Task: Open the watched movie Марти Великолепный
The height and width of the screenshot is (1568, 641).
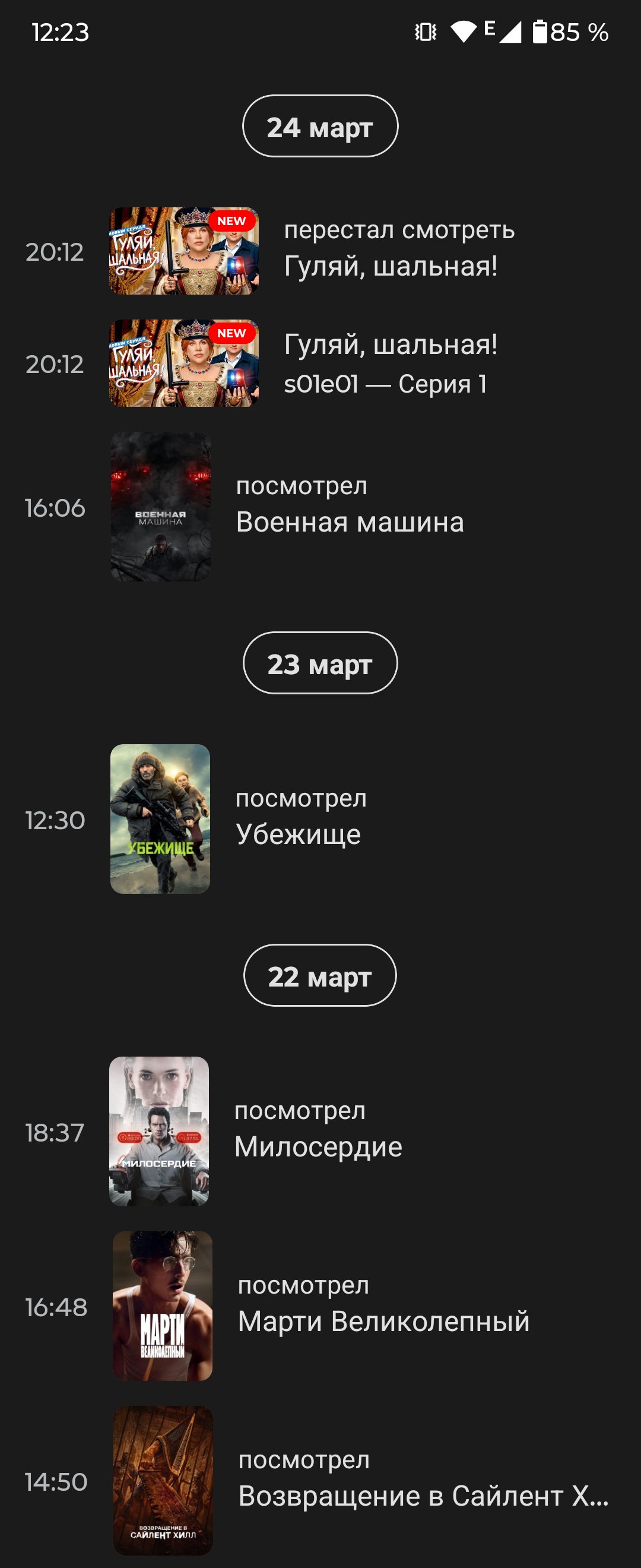Action: (x=383, y=1305)
